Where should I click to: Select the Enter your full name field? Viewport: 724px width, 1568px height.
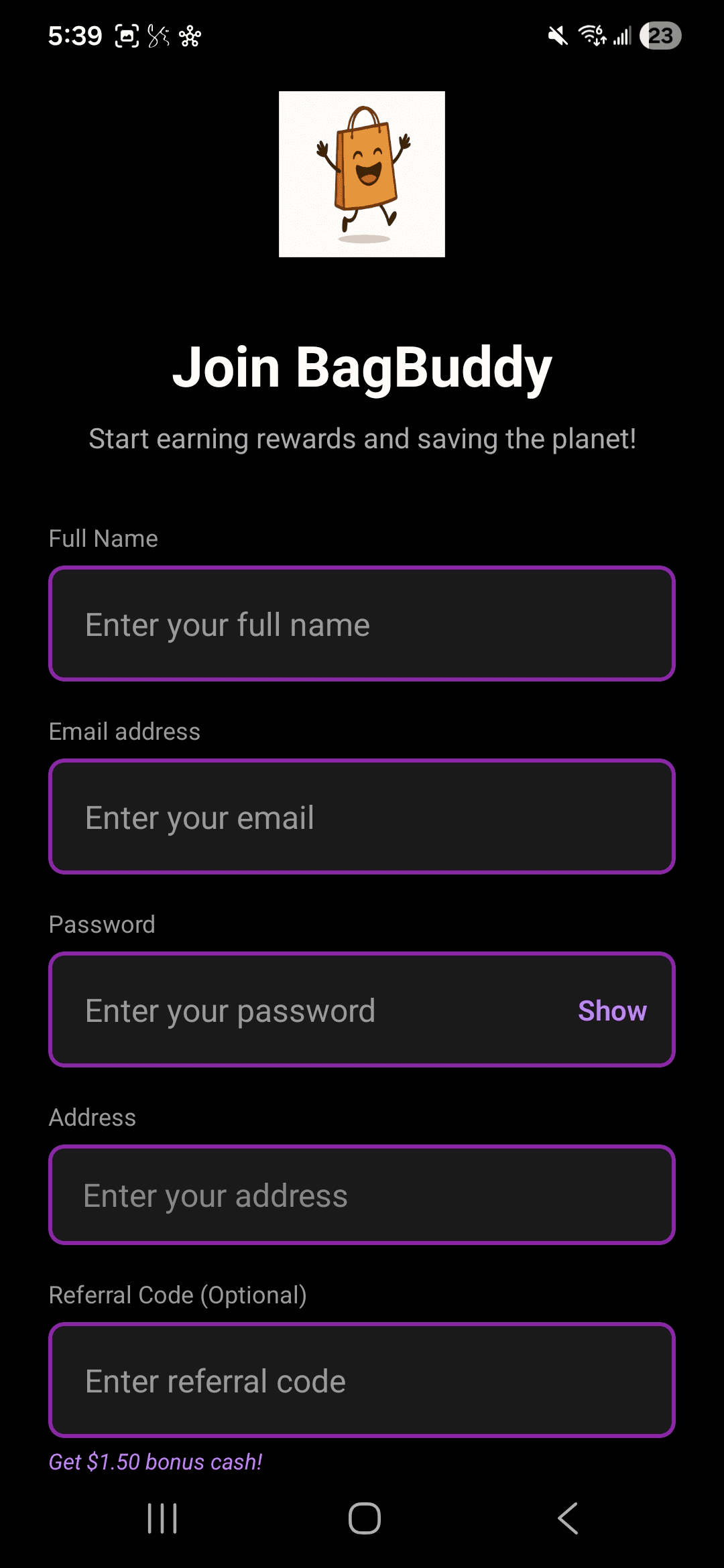coord(362,625)
